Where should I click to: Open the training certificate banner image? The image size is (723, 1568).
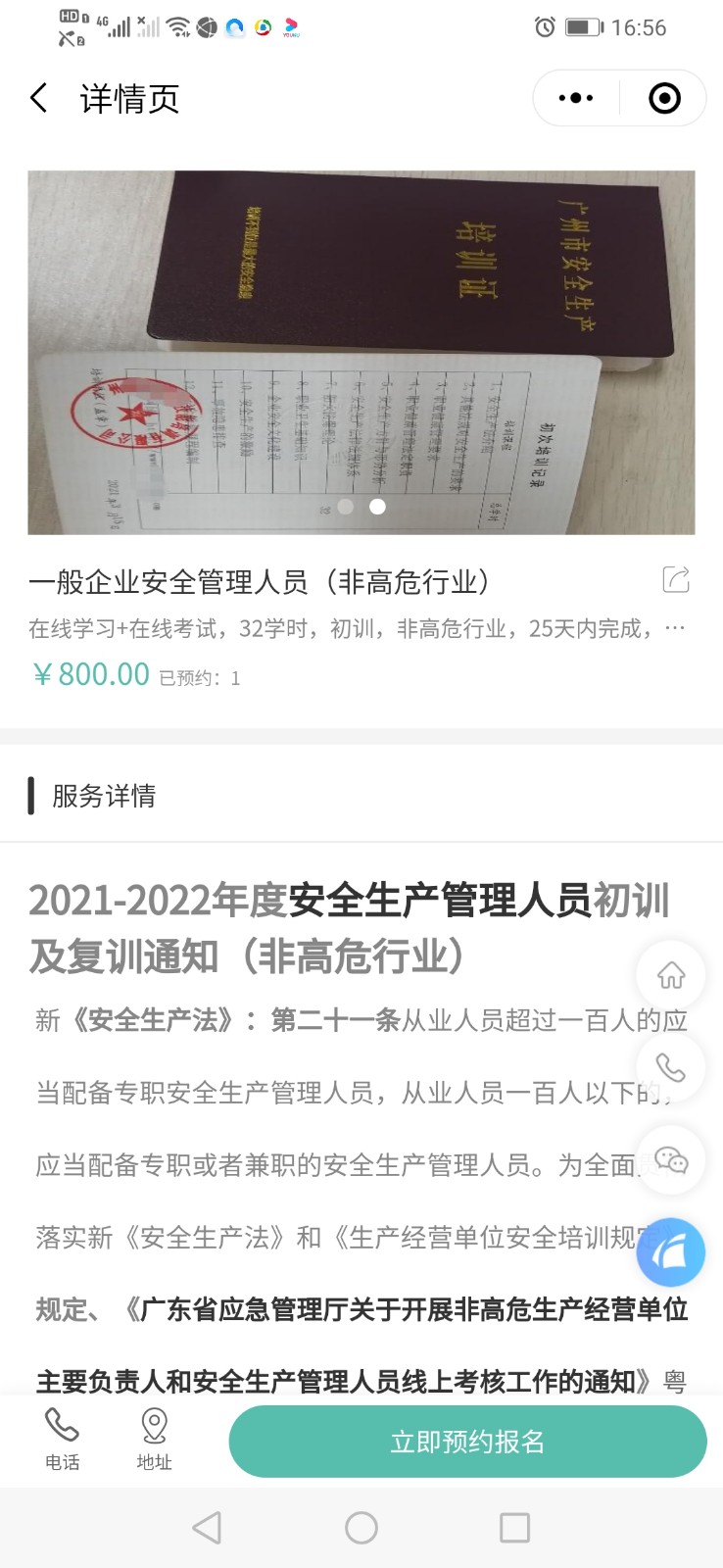[361, 353]
